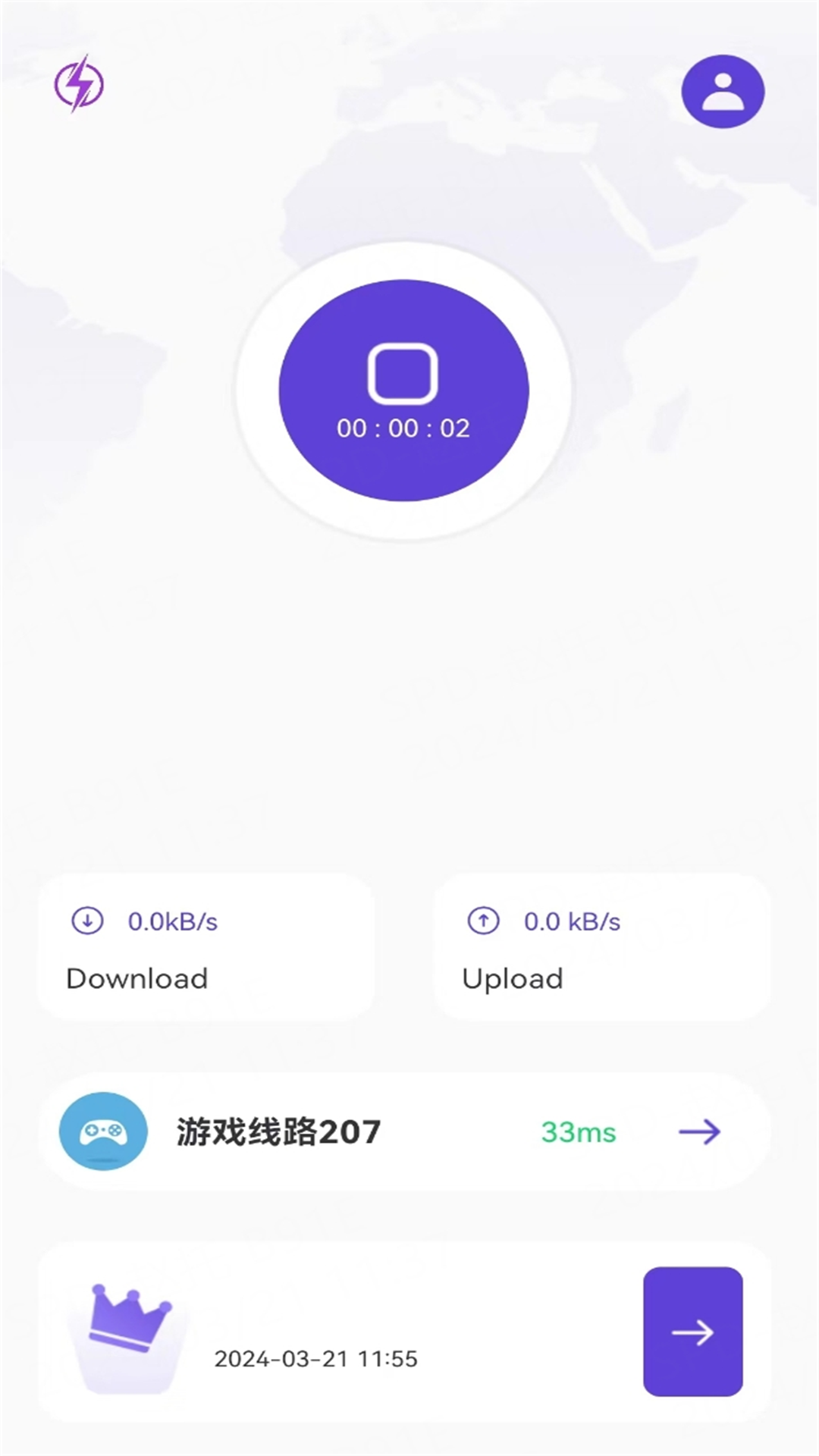This screenshot has height=1456, width=819.
Task: Tap the purple arrow button on membership card
Action: 692,1332
